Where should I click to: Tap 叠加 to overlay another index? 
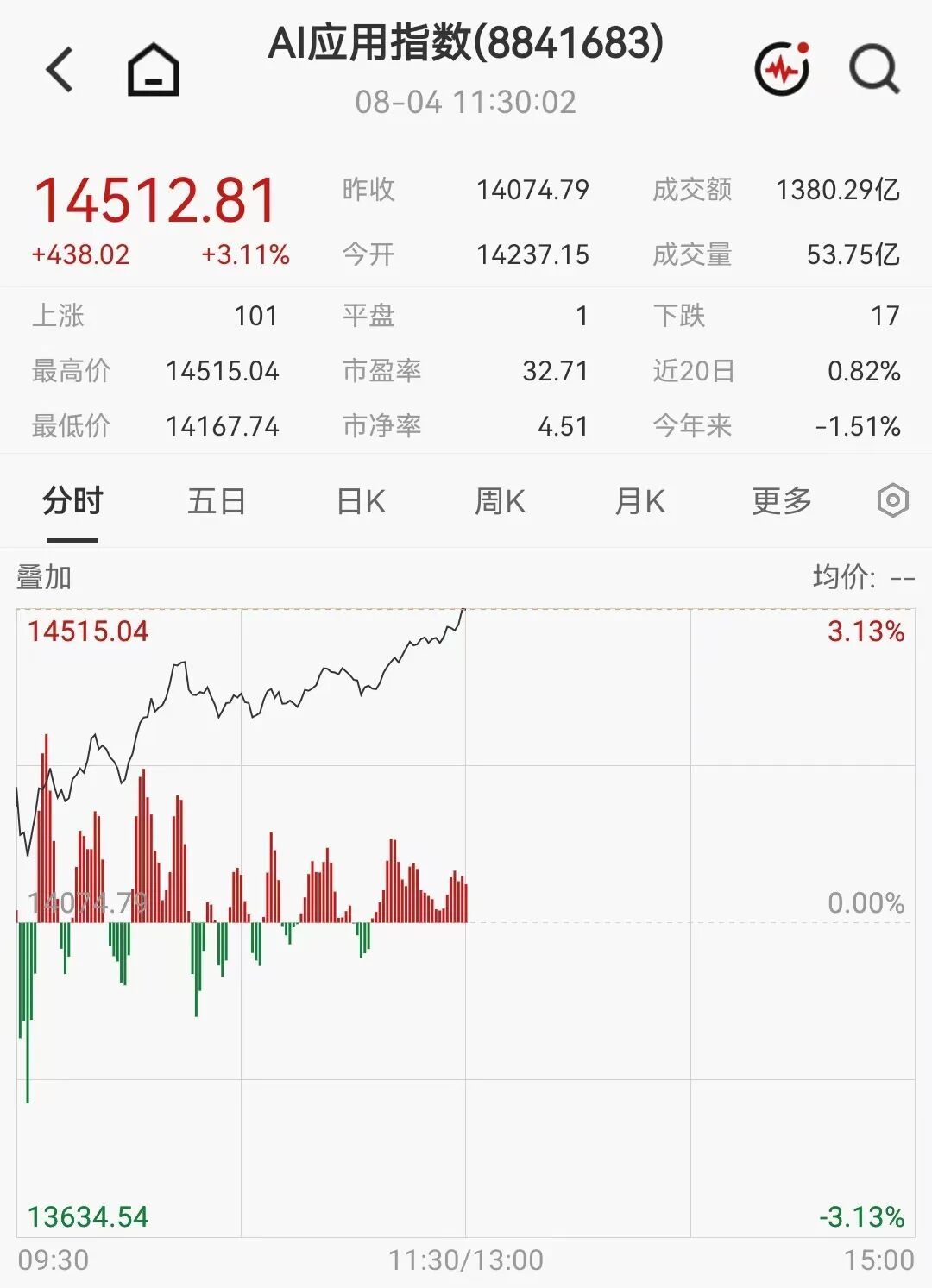coord(44,577)
